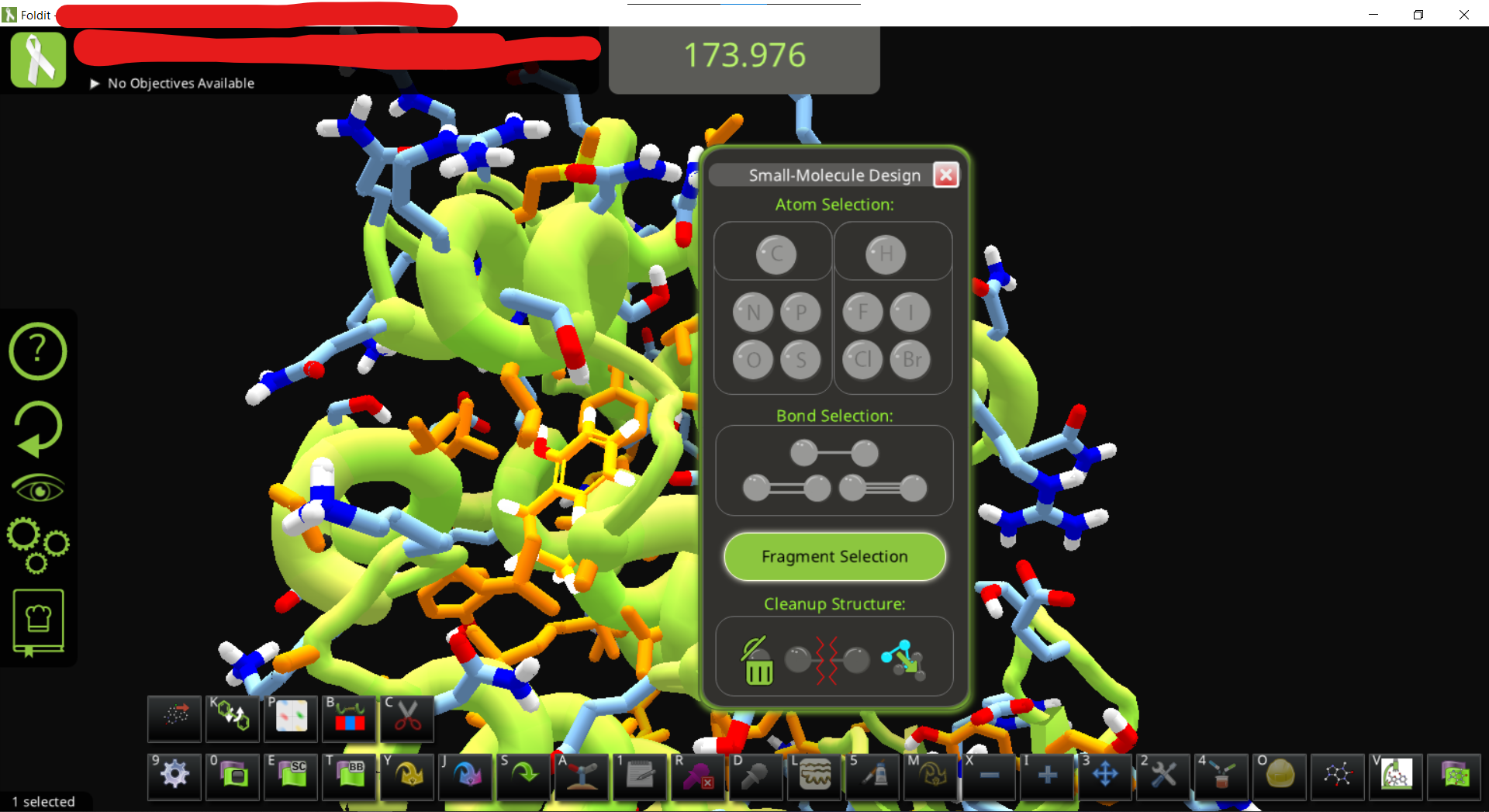Choose the Nitrogen atom

pos(753,313)
